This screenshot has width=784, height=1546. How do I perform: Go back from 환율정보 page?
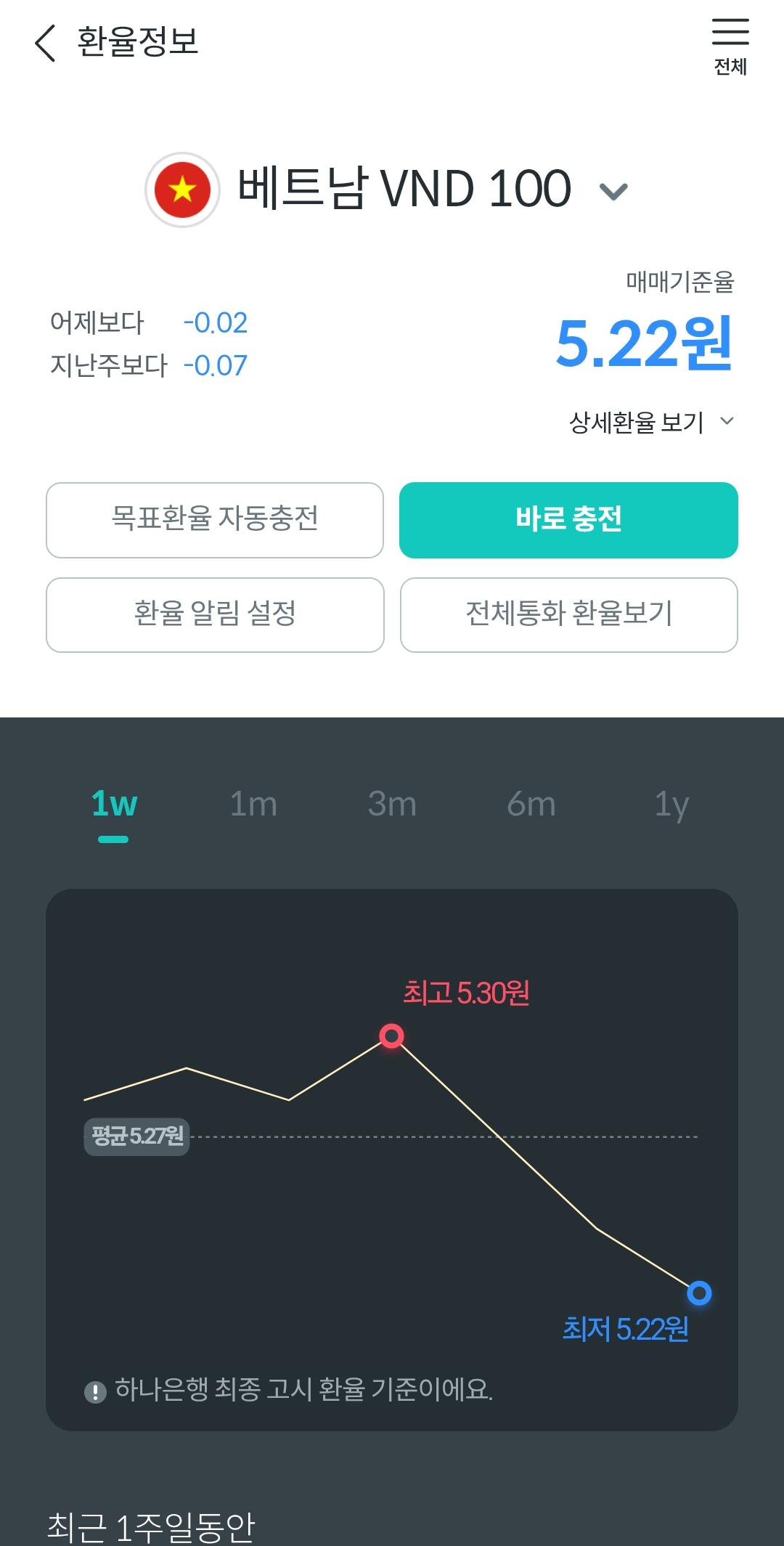[x=45, y=43]
